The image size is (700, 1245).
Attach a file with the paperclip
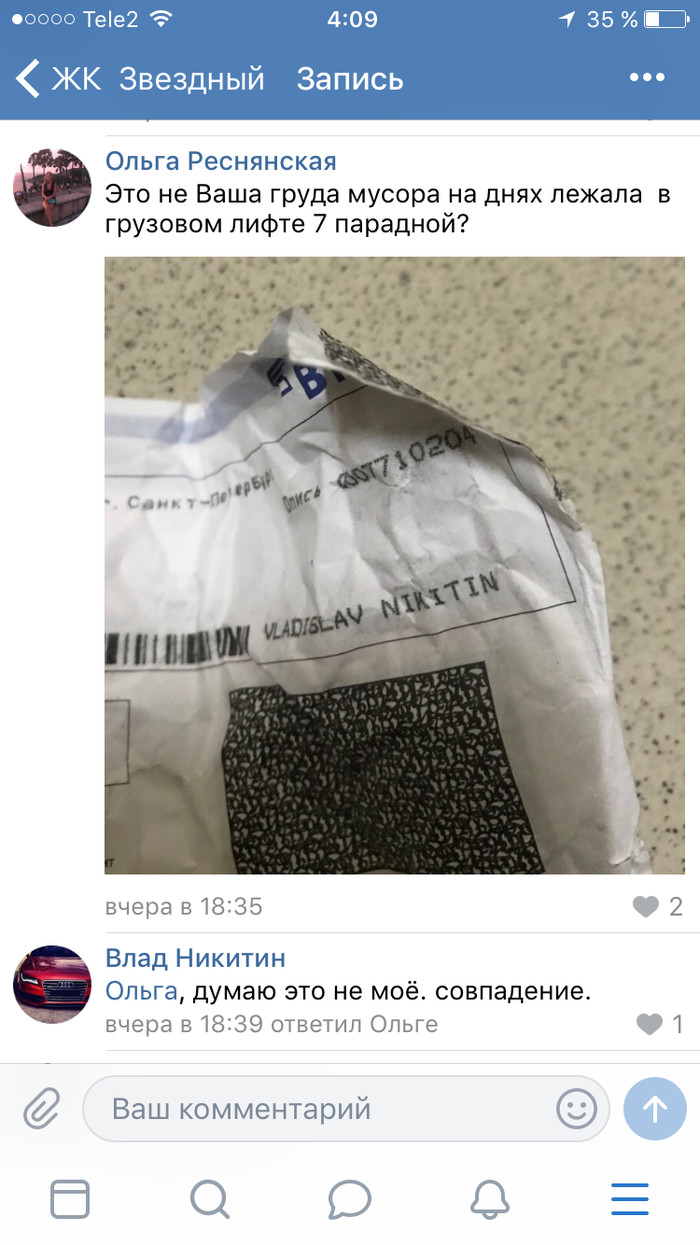point(41,1108)
